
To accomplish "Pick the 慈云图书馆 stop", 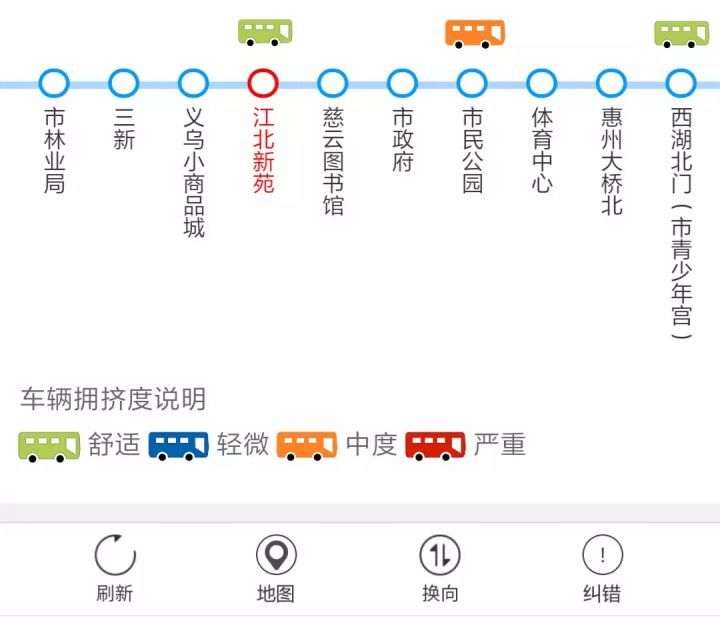I will (x=333, y=83).
